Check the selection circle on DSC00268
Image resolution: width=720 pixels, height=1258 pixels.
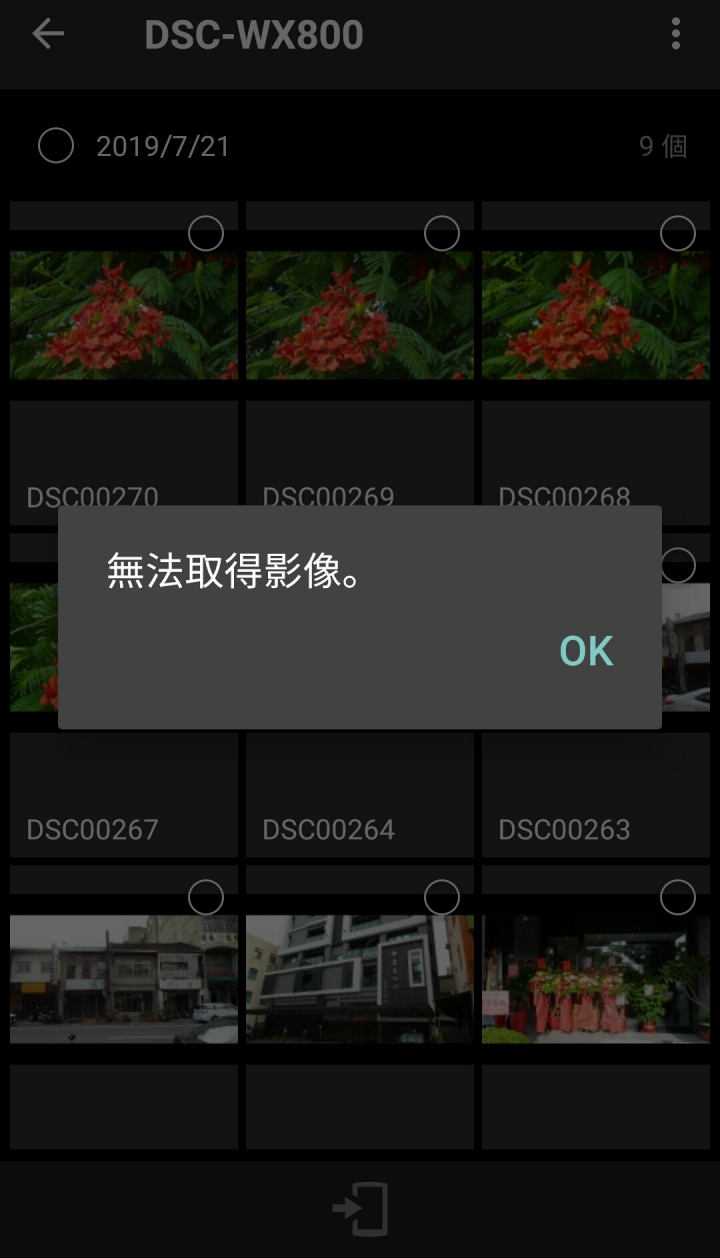[678, 234]
